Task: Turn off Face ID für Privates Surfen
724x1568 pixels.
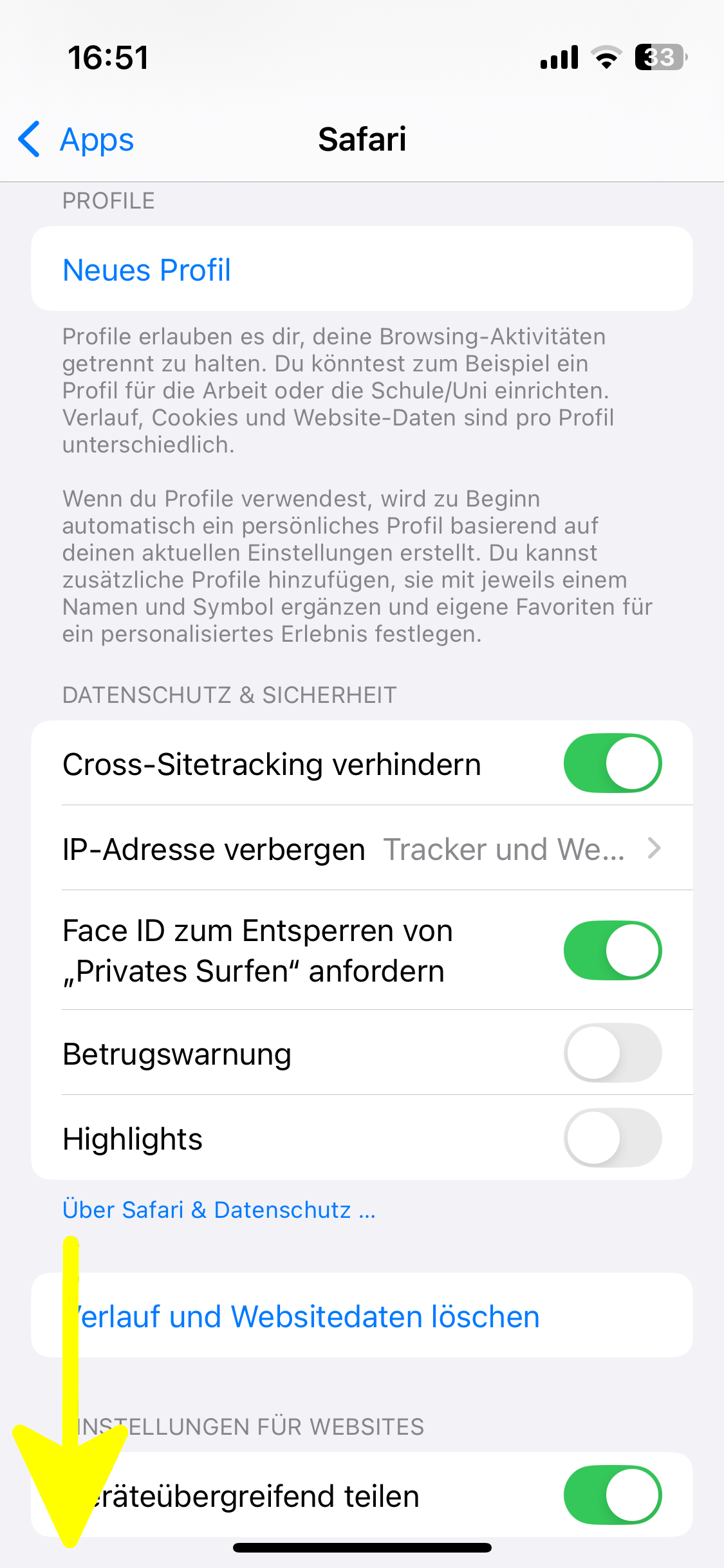Action: click(x=612, y=949)
